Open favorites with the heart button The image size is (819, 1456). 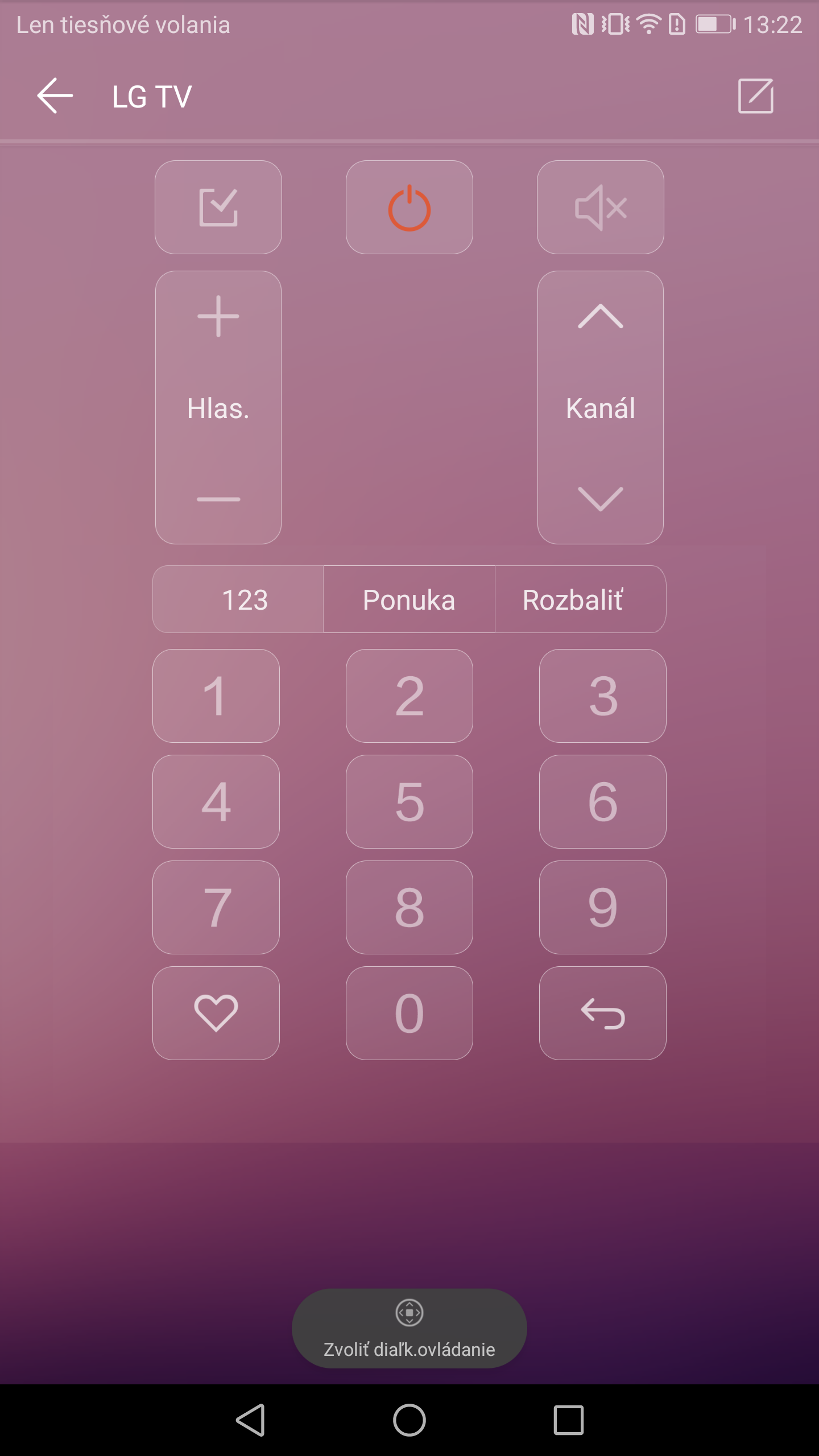point(216,1013)
